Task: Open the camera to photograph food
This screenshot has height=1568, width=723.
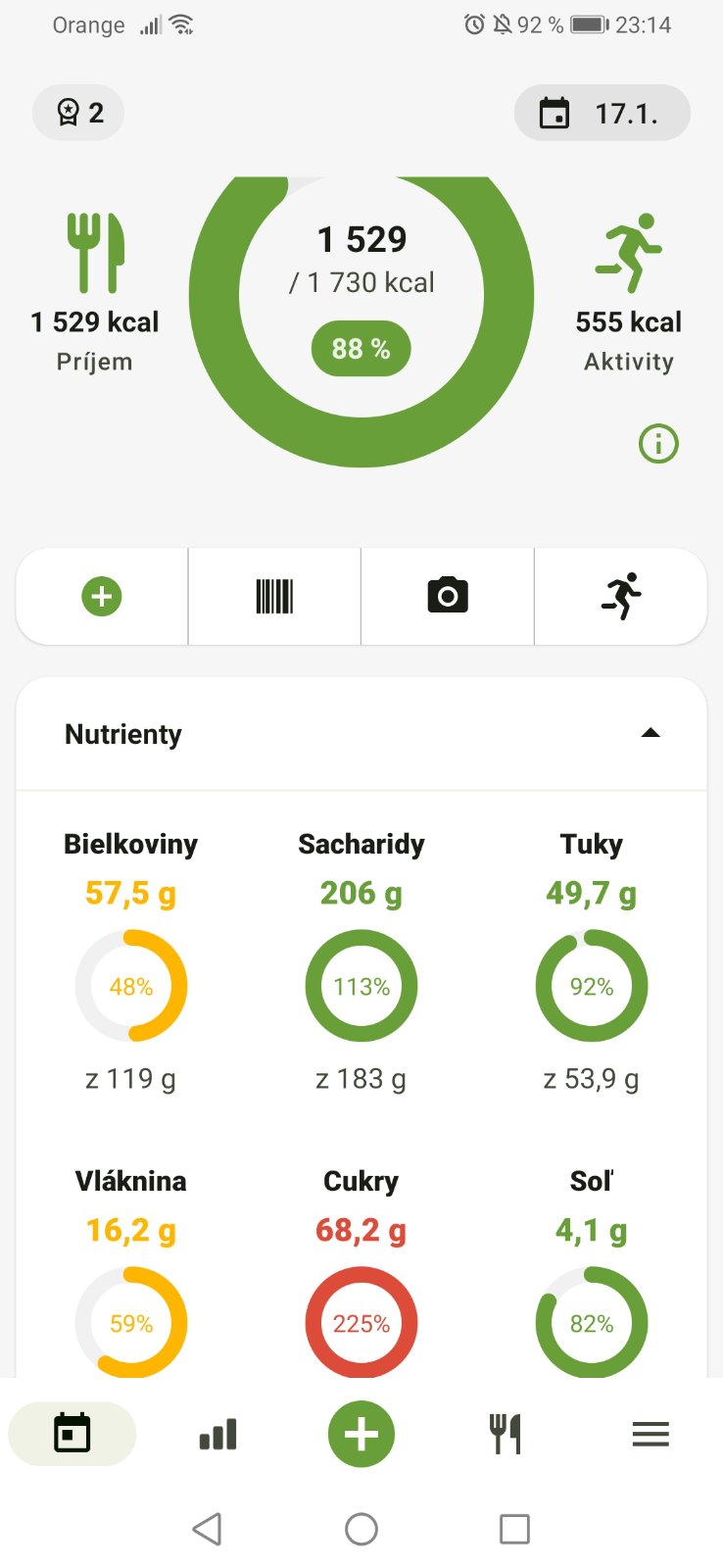Action: (x=448, y=596)
